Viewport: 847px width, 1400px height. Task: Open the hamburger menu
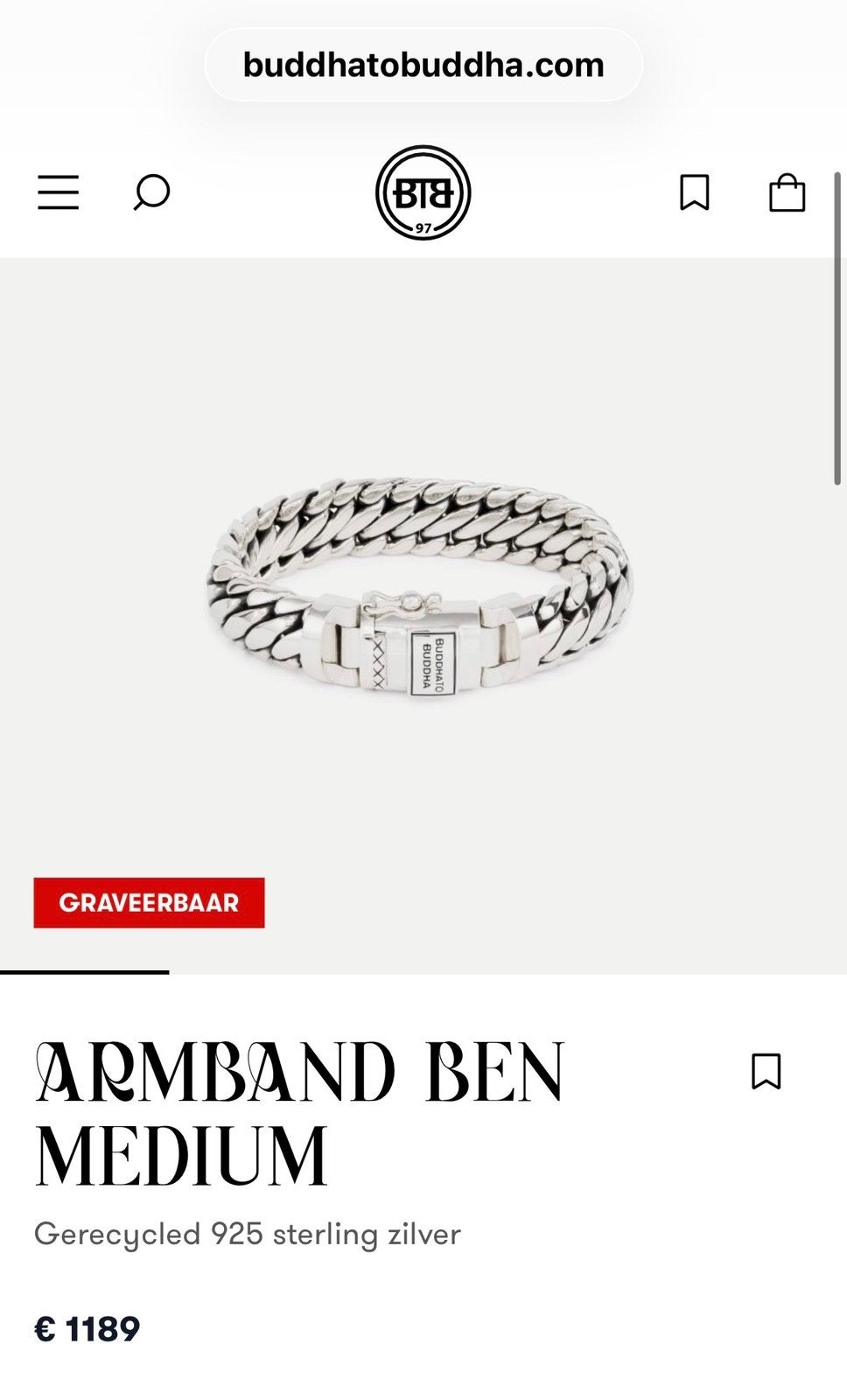58,192
